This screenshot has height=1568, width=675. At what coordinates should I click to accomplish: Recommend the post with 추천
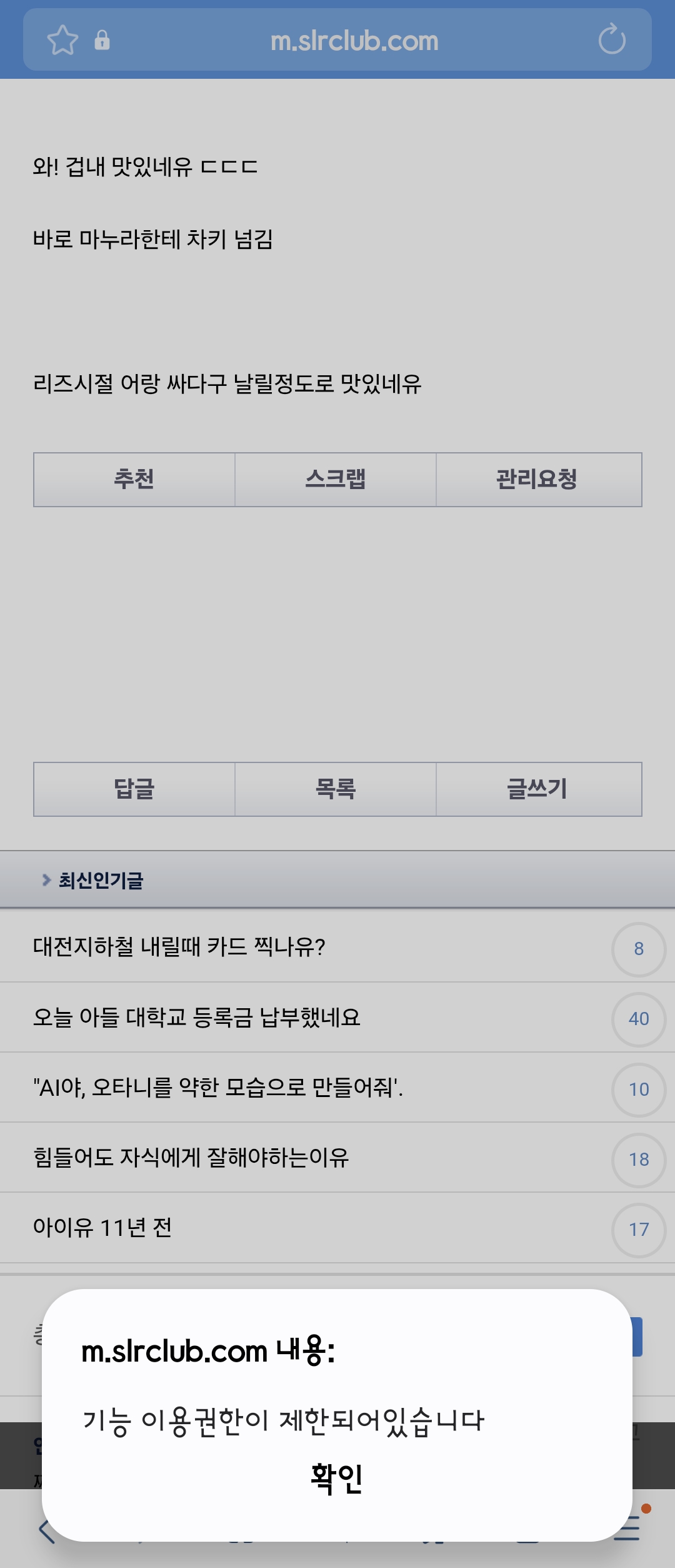click(x=134, y=480)
